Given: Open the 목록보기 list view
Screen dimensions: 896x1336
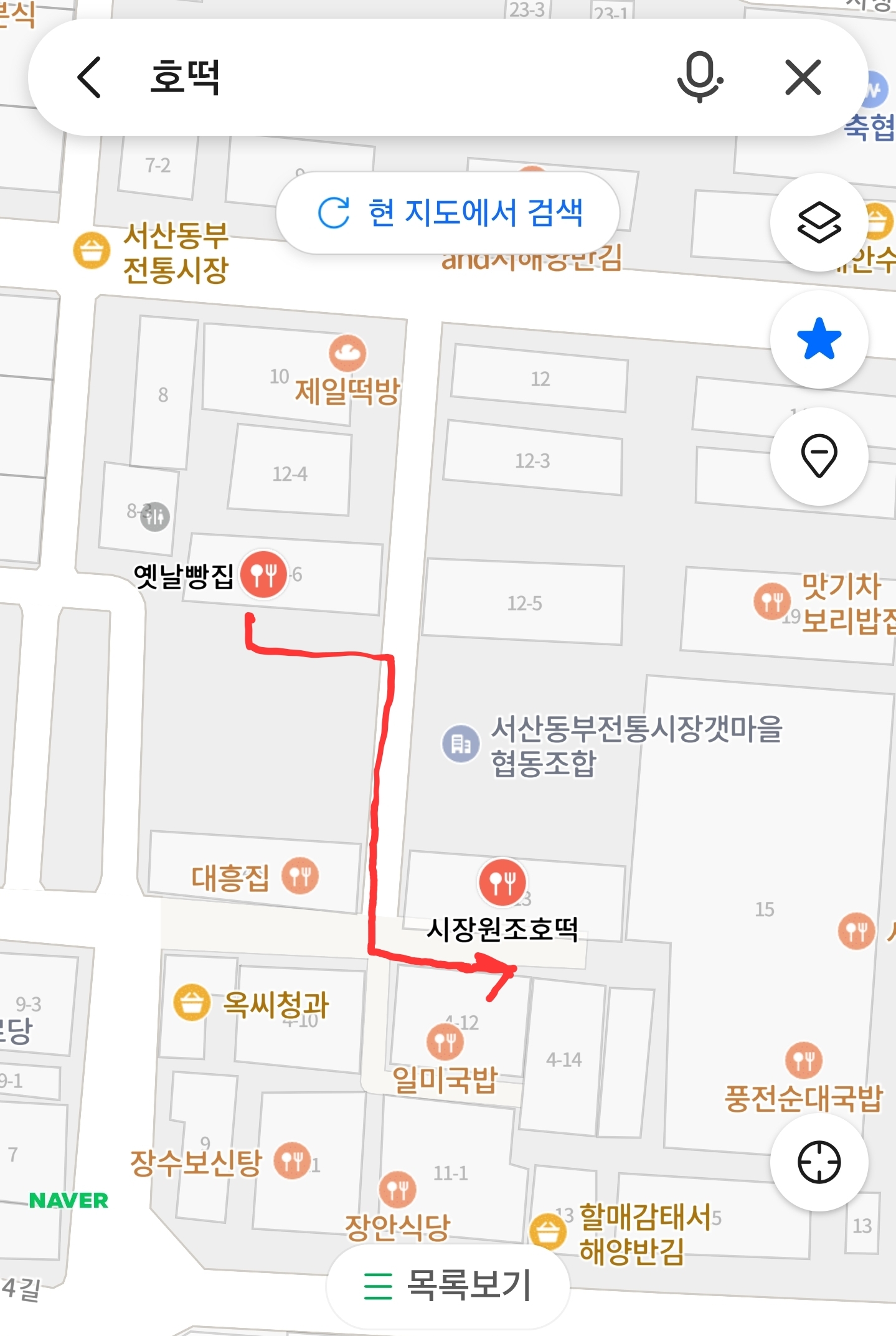Looking at the screenshot, I should pyautogui.click(x=448, y=1285).
